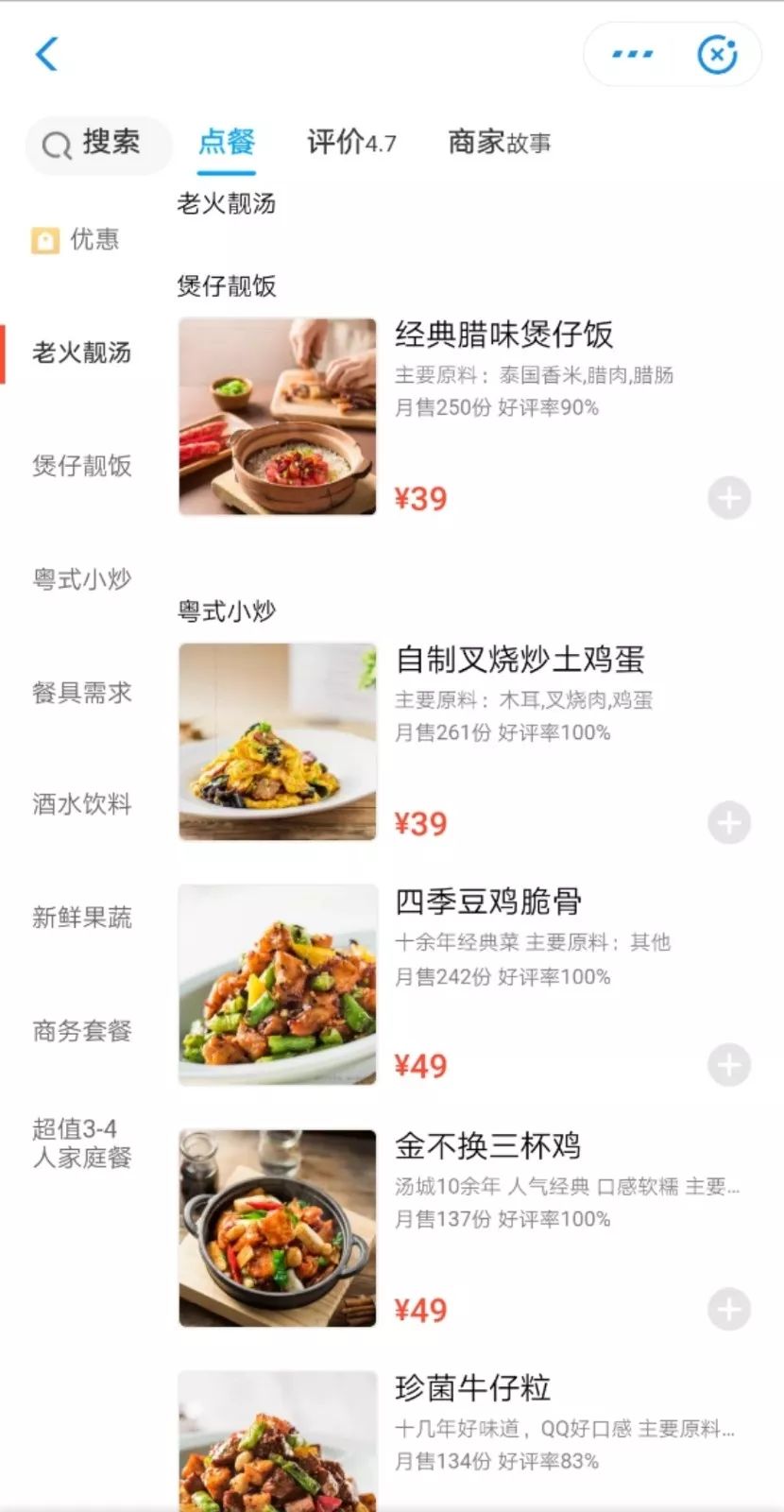Add 四季豆鸡脆骨 to the cart
The width and height of the screenshot is (784, 1512).
(728, 1065)
